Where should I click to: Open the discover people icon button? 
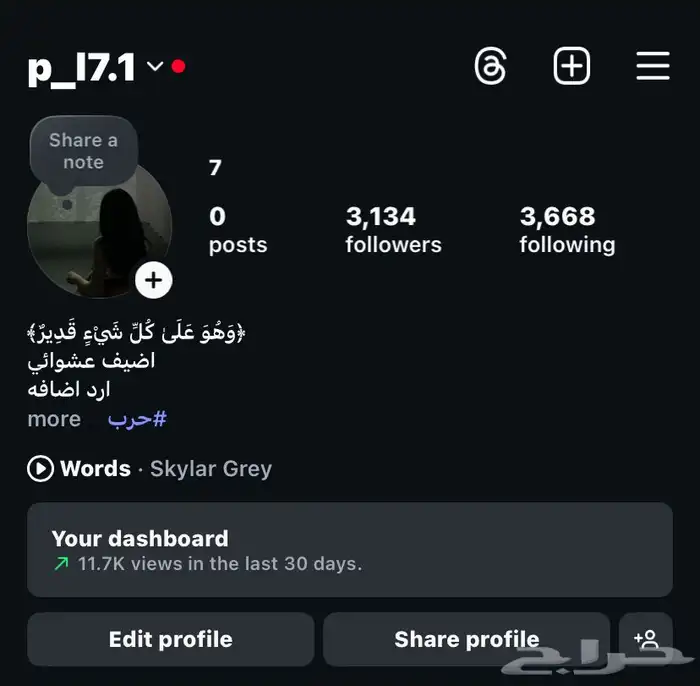[646, 639]
